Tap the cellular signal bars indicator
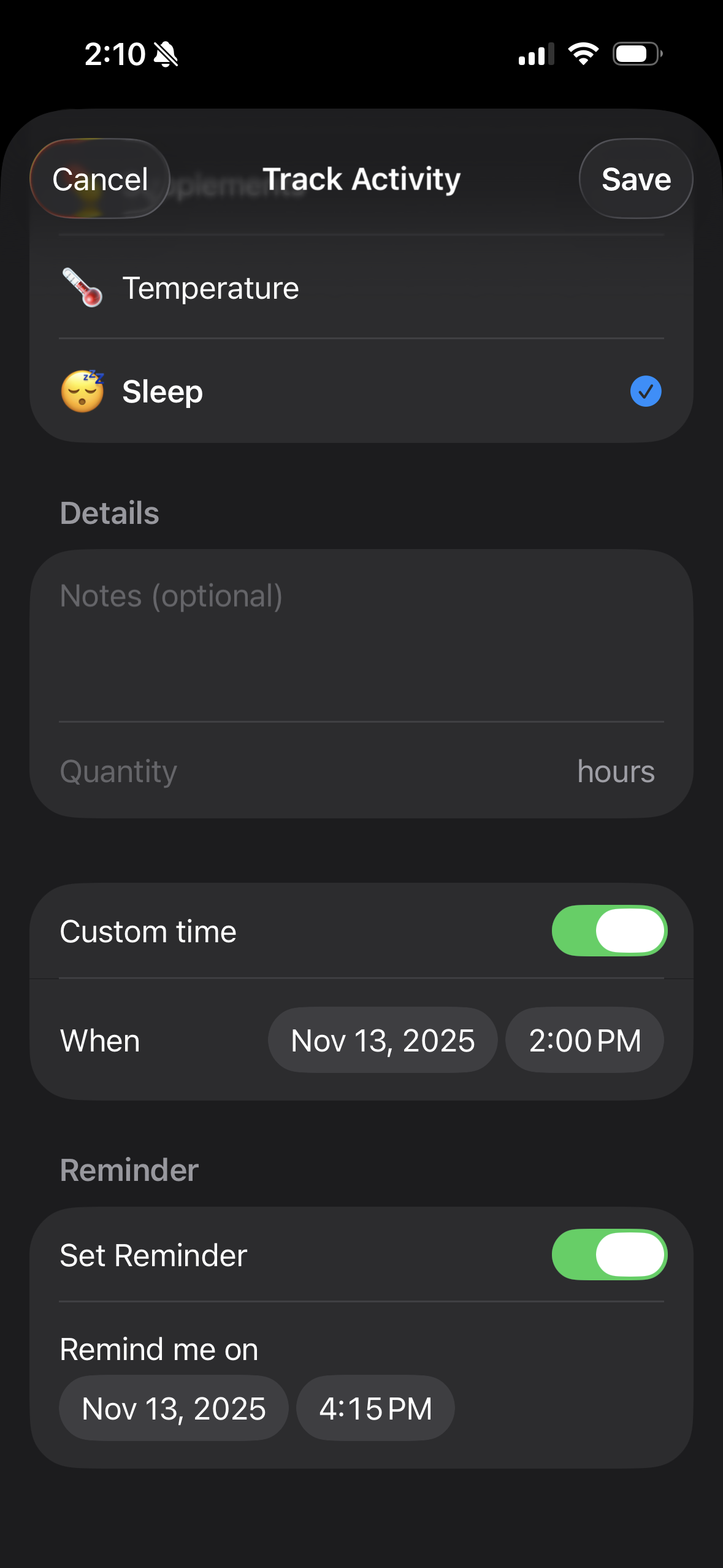The image size is (723, 1568). (535, 54)
